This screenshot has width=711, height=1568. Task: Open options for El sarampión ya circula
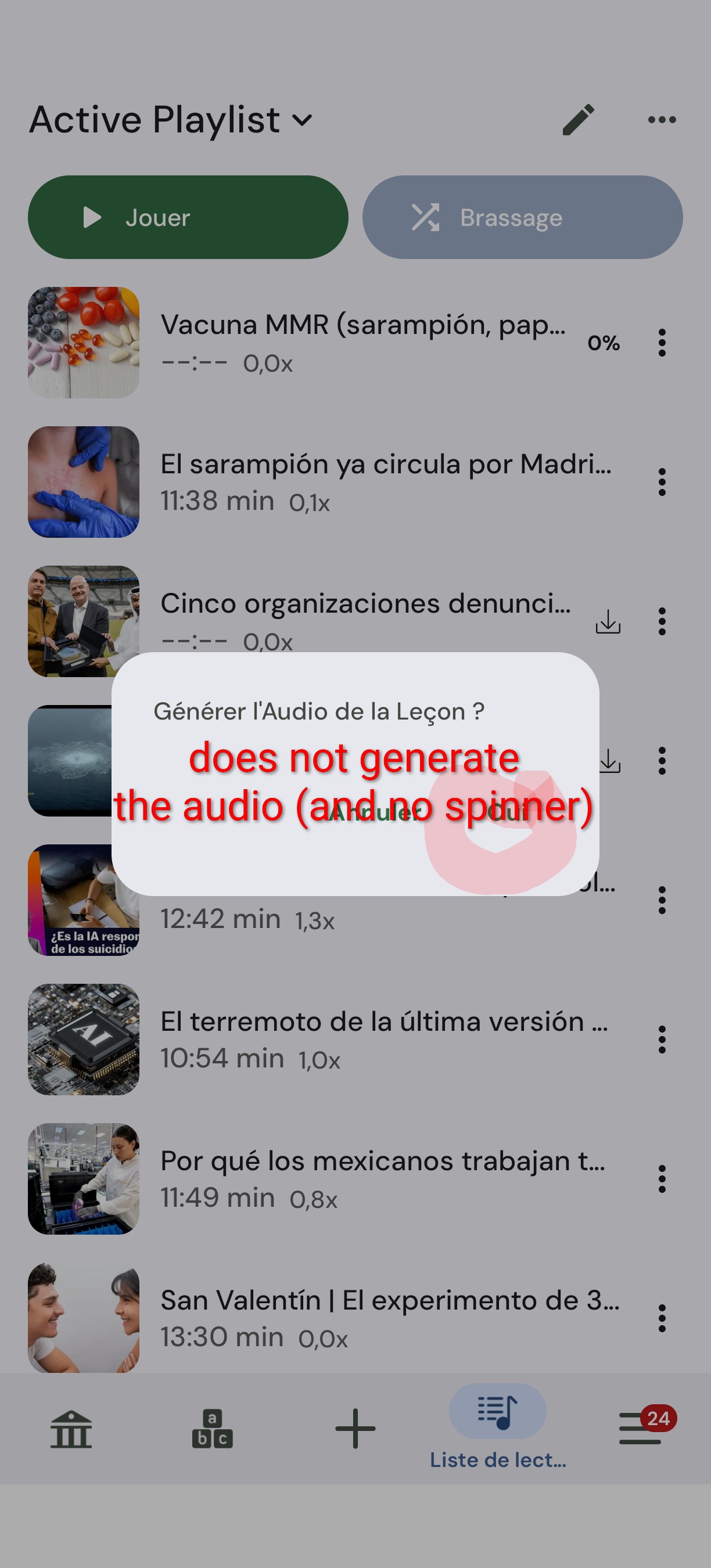[x=662, y=482]
